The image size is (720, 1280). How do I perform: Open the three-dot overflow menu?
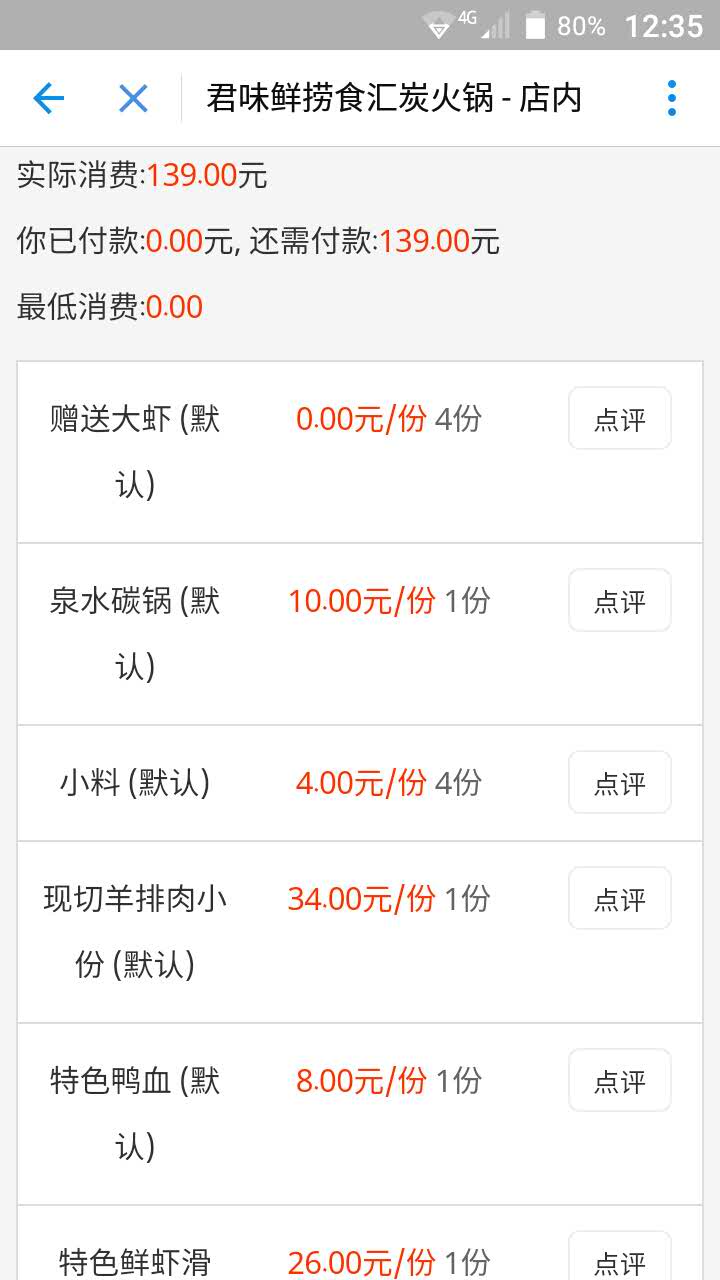coord(672,98)
